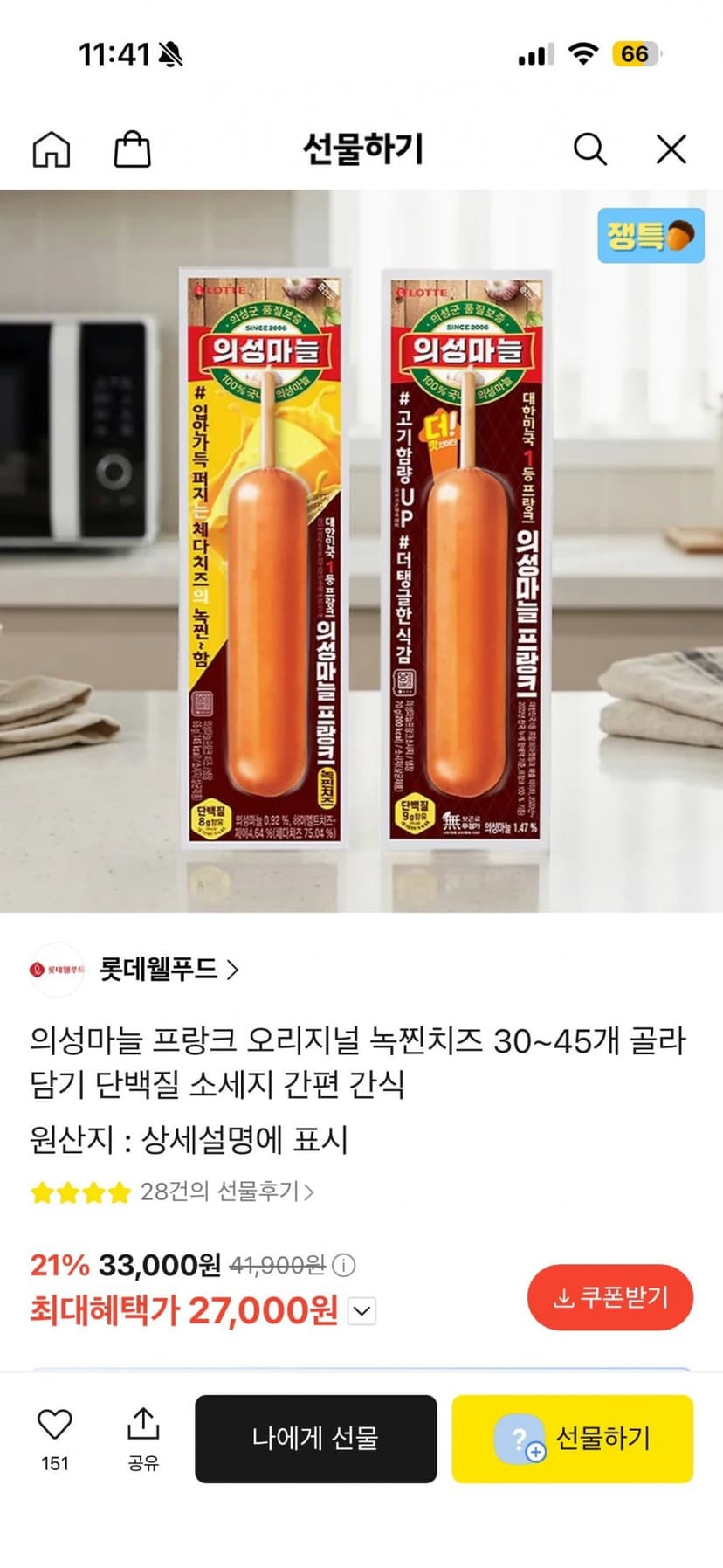723x1568 pixels.
Task: Open the search icon
Action: (590, 149)
